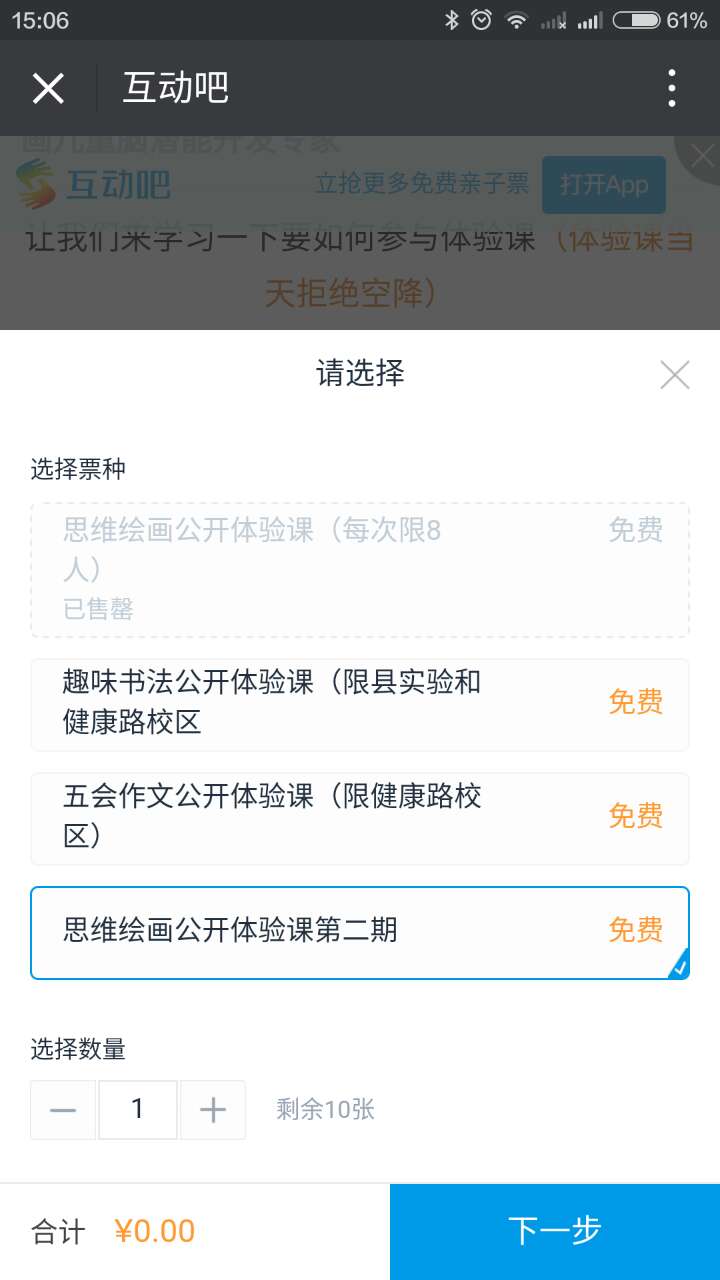The height and width of the screenshot is (1280, 720).
Task: Dismiss the open-app banner
Action: click(702, 155)
